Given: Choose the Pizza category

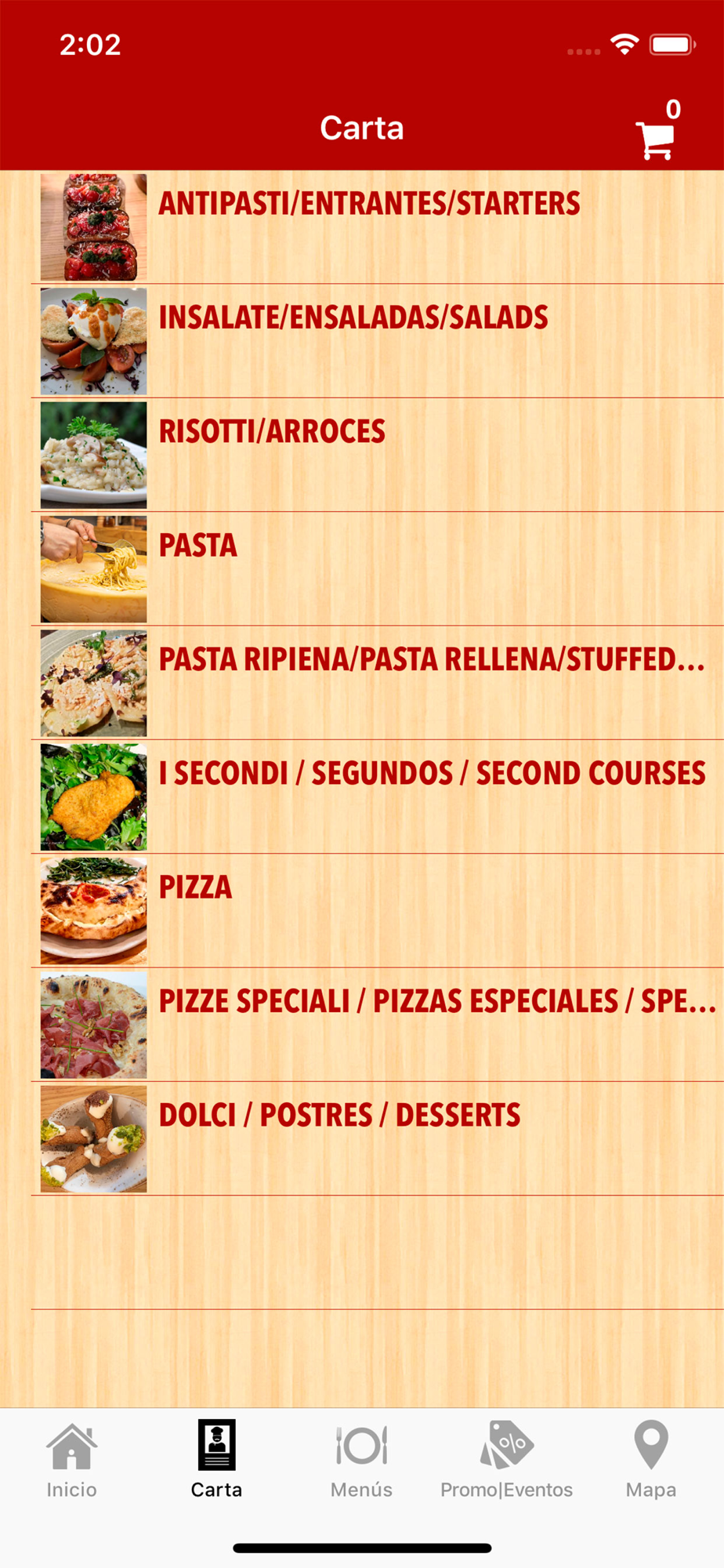Looking at the screenshot, I should point(377,910).
